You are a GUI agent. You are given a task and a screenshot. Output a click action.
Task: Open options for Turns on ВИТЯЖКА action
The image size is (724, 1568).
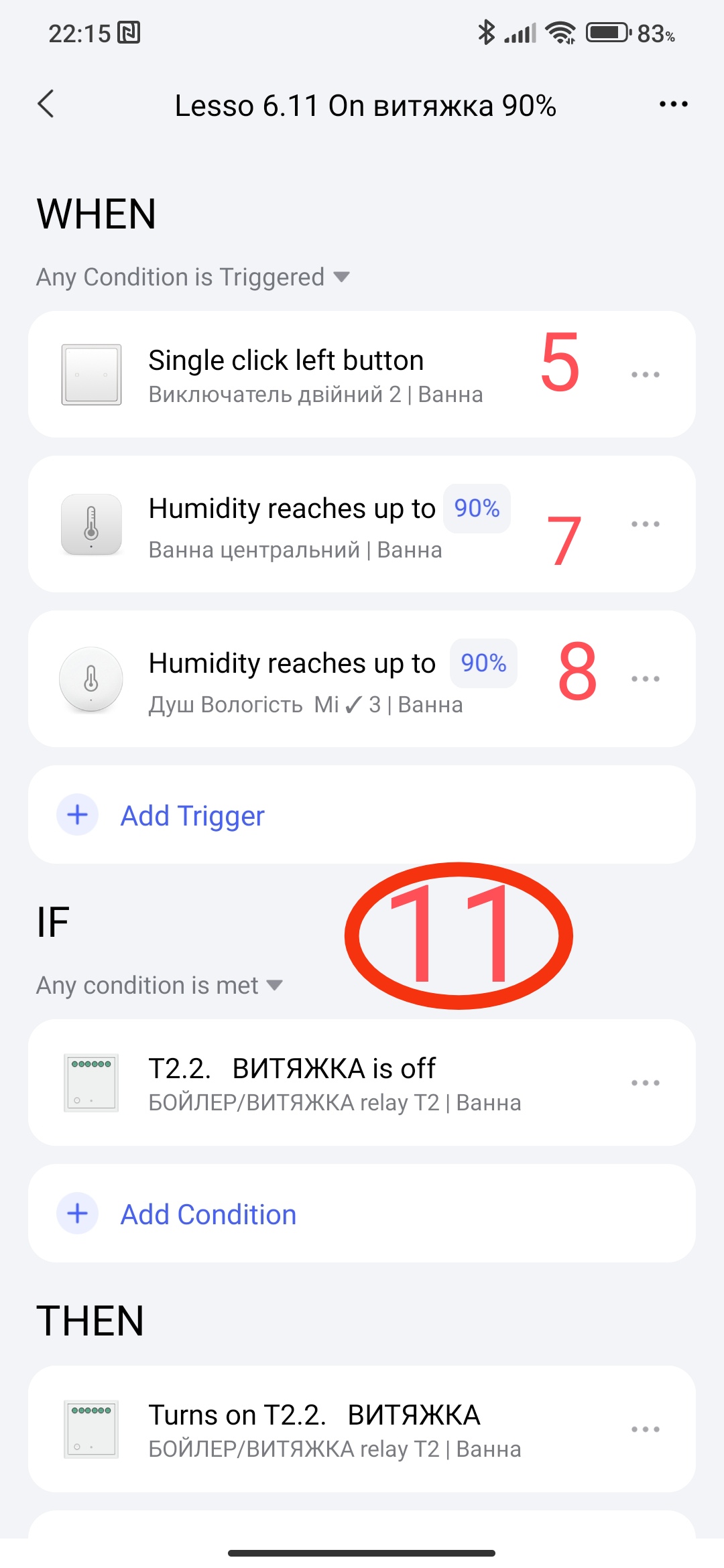pos(645,1429)
